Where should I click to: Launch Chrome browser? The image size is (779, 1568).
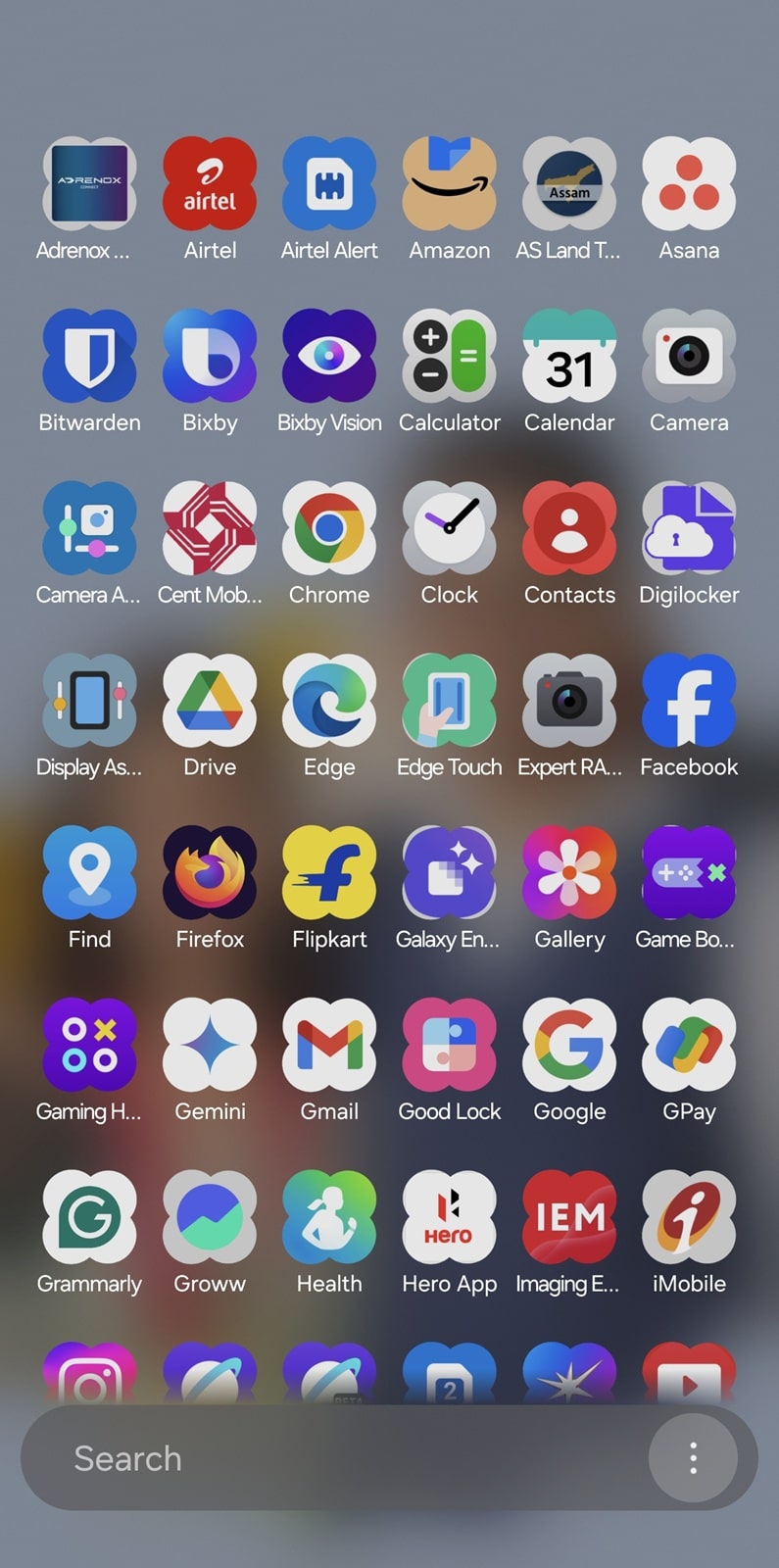pos(329,529)
